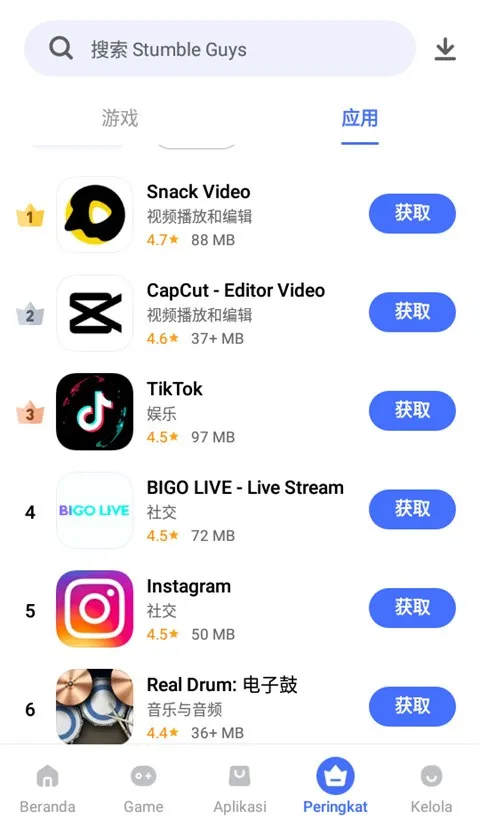Image resolution: width=480 pixels, height=827 pixels.
Task: Switch to the 游戏 tab
Action: 120,118
